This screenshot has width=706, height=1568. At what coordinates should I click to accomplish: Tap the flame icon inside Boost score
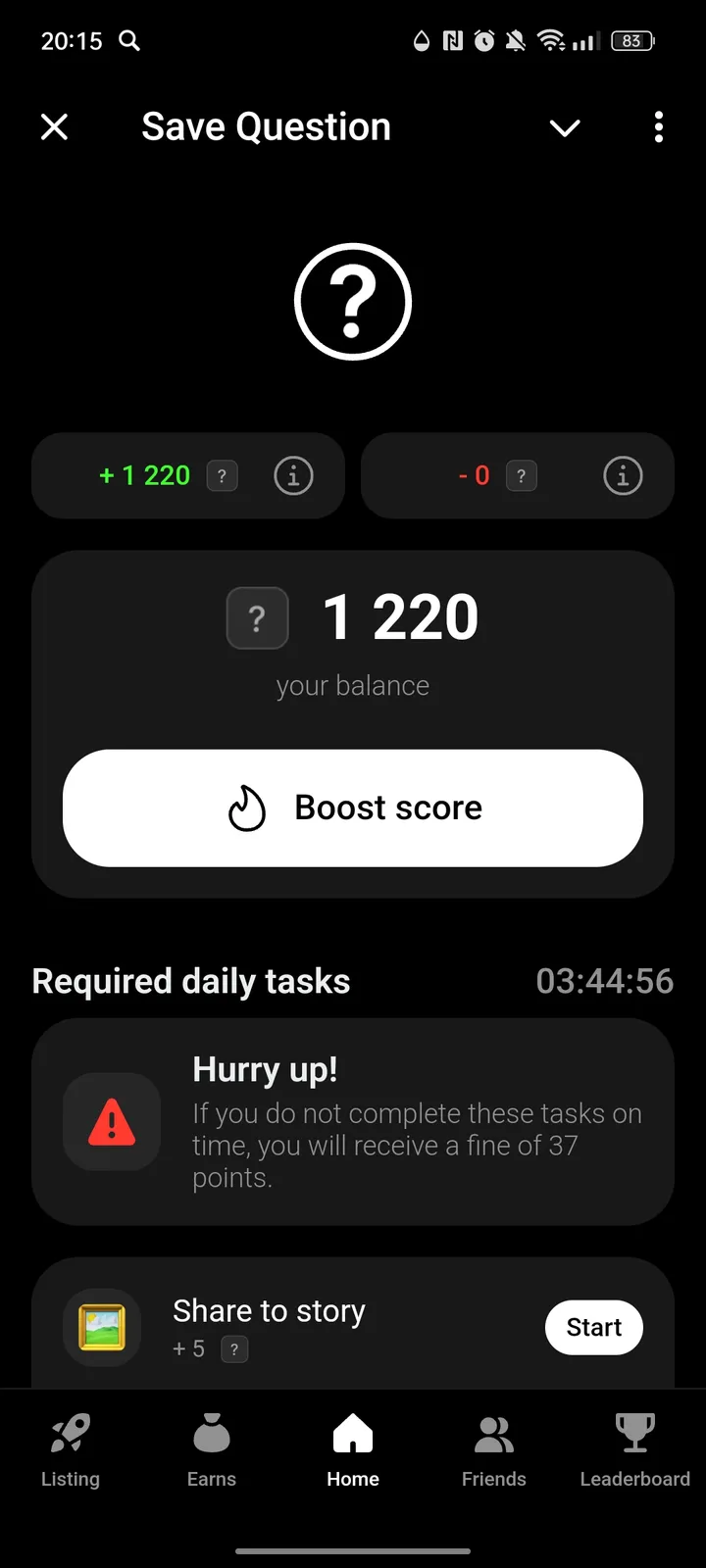245,808
